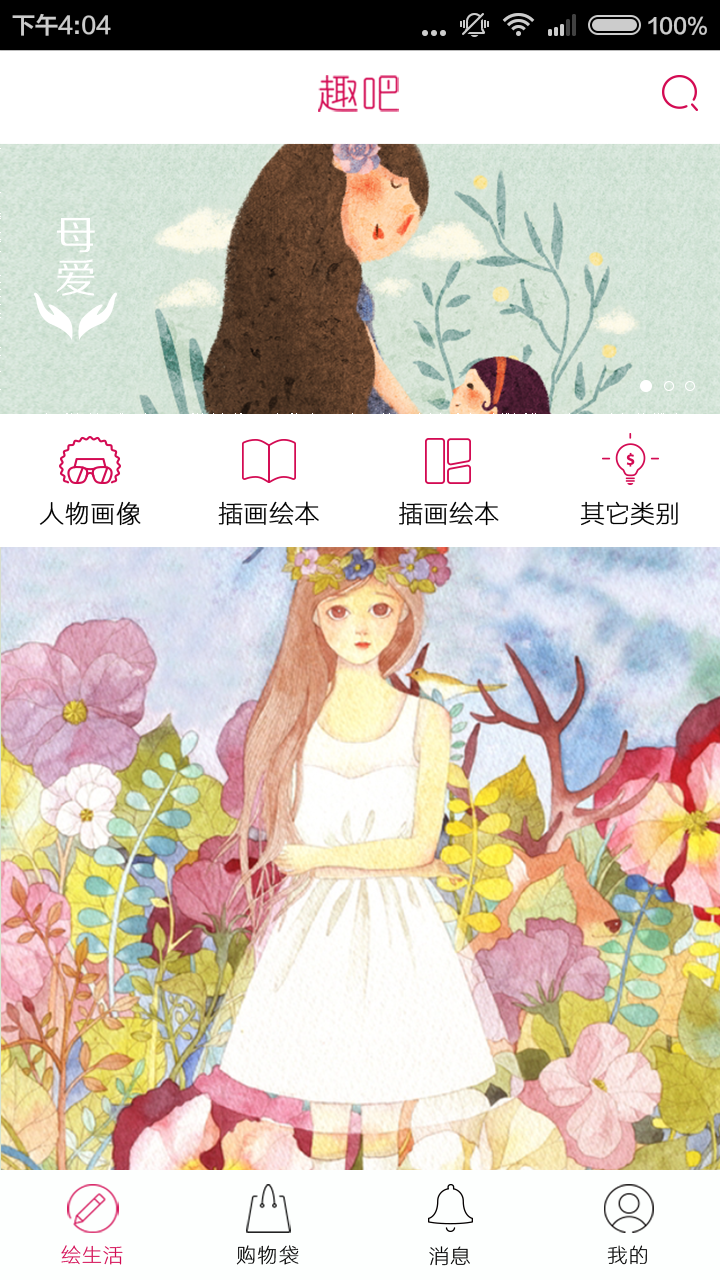
Task: Go to the 购物袋 tab
Action: (268, 1225)
